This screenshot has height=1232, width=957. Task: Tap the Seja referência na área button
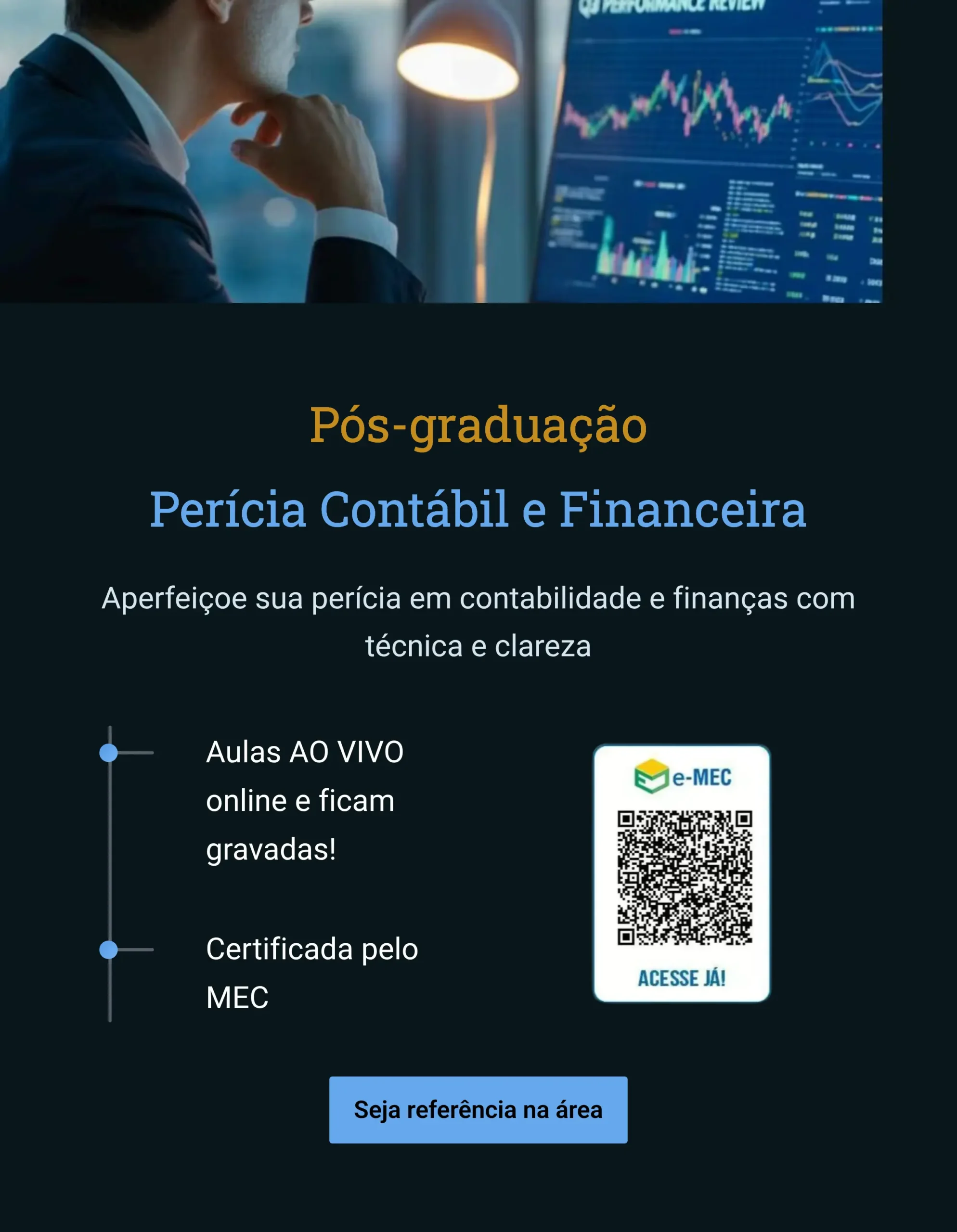(x=478, y=1110)
